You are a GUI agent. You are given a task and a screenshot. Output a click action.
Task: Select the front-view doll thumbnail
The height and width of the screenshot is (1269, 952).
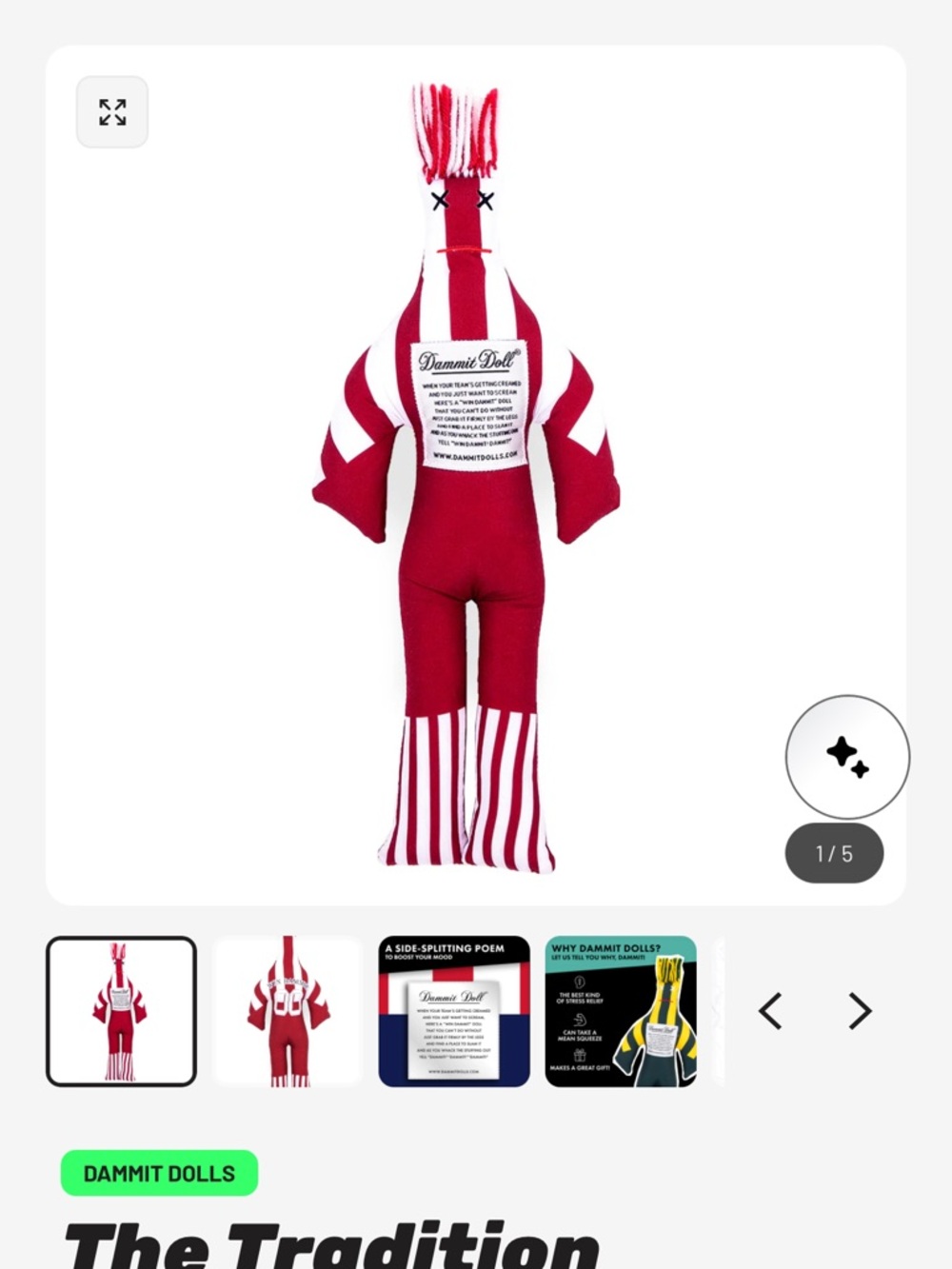pyautogui.click(x=122, y=1010)
